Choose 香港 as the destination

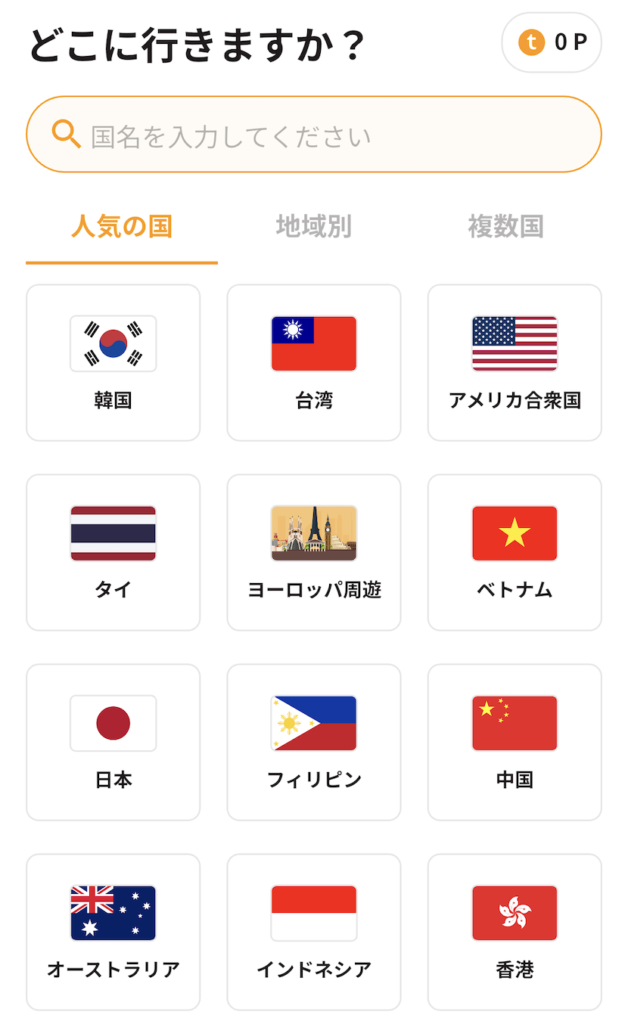514,931
